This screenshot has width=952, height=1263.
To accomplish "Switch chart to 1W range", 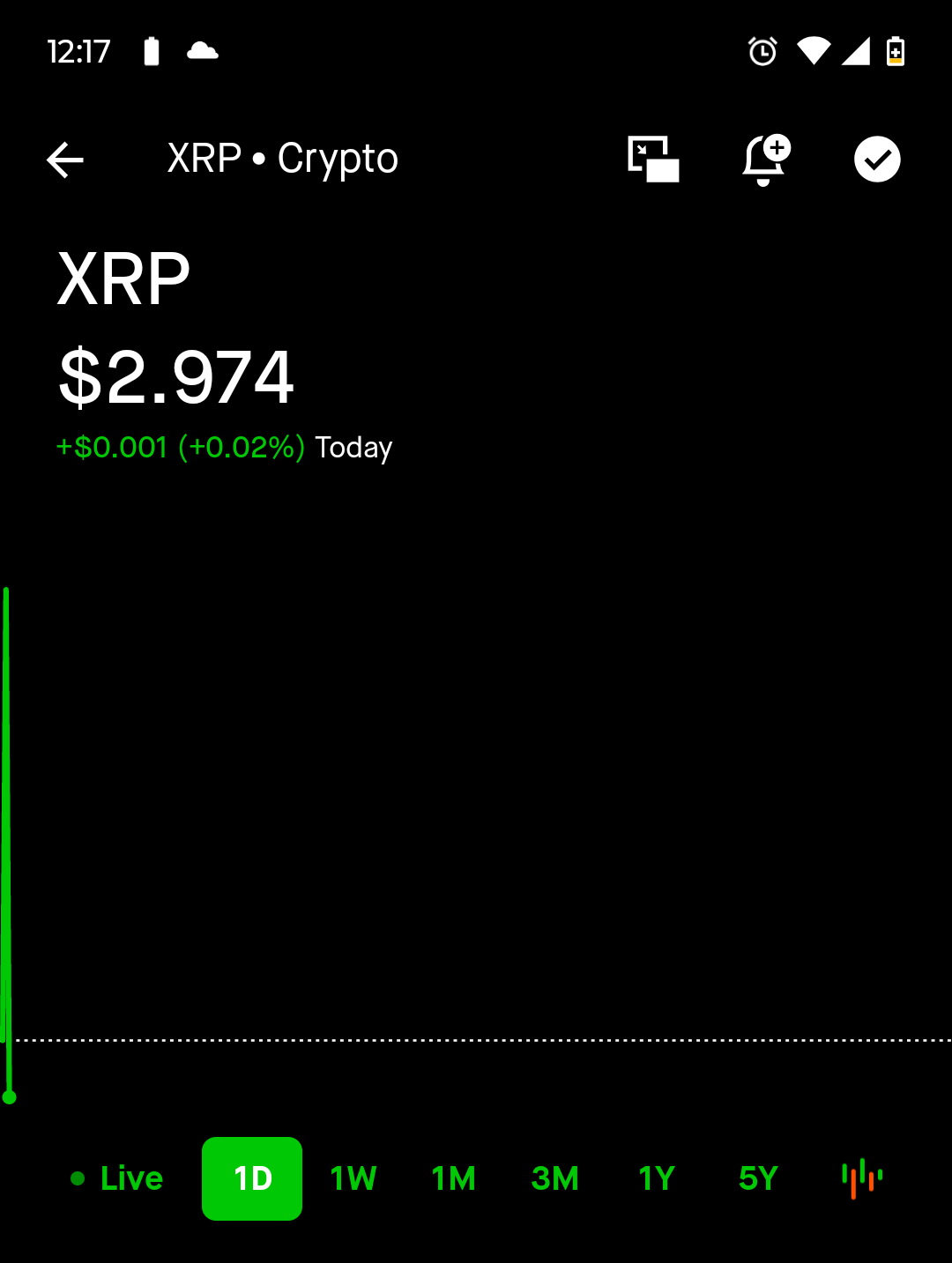I will tap(353, 1178).
